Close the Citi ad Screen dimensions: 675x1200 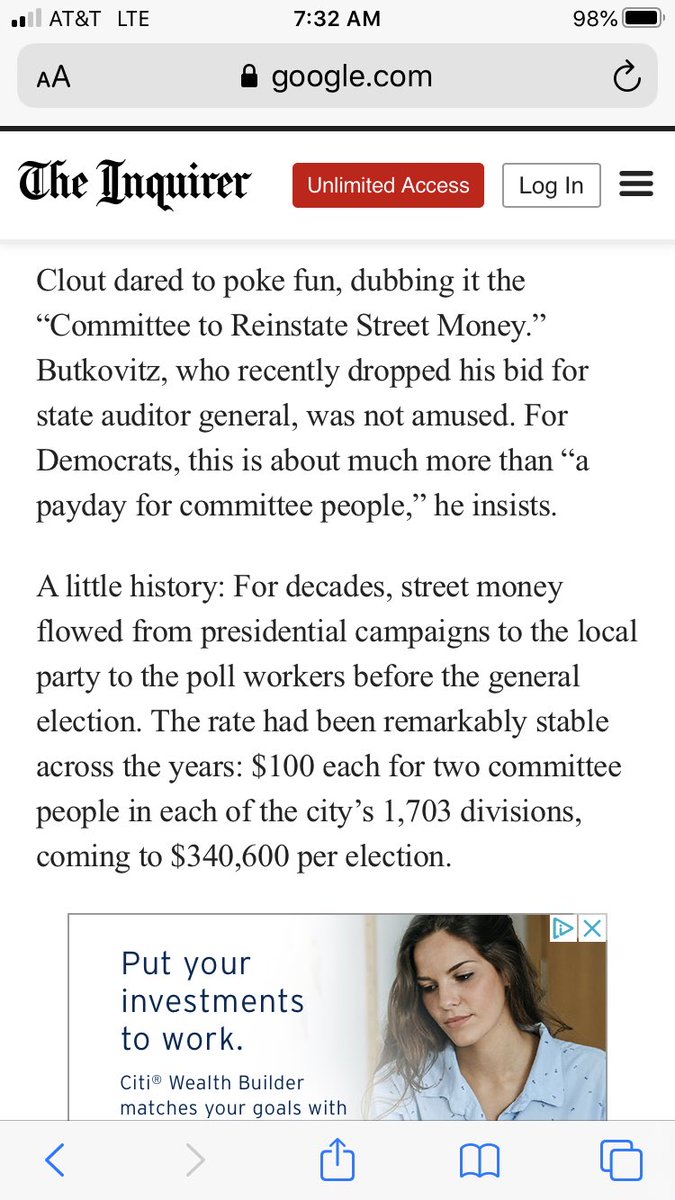[593, 928]
